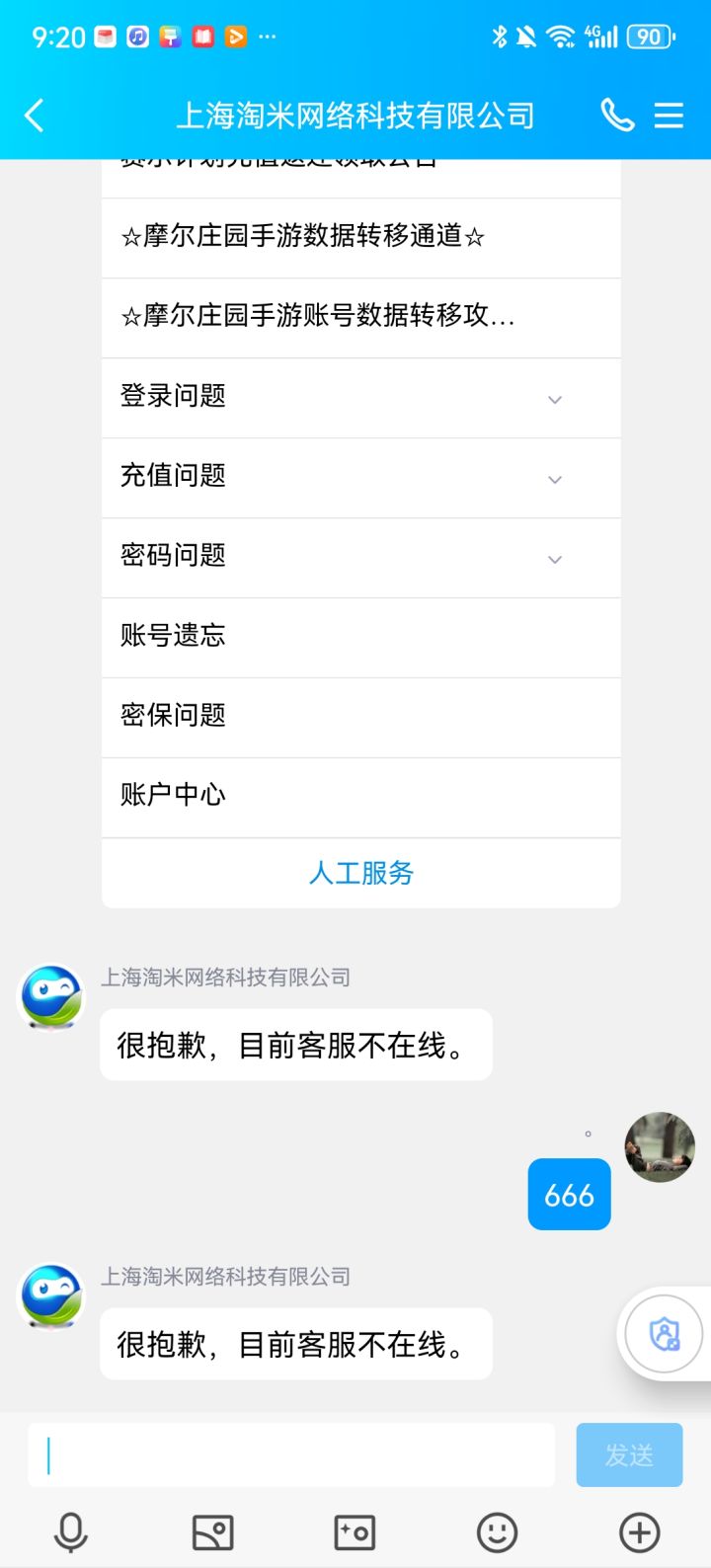Select the voice input microphone icon

68,1532
